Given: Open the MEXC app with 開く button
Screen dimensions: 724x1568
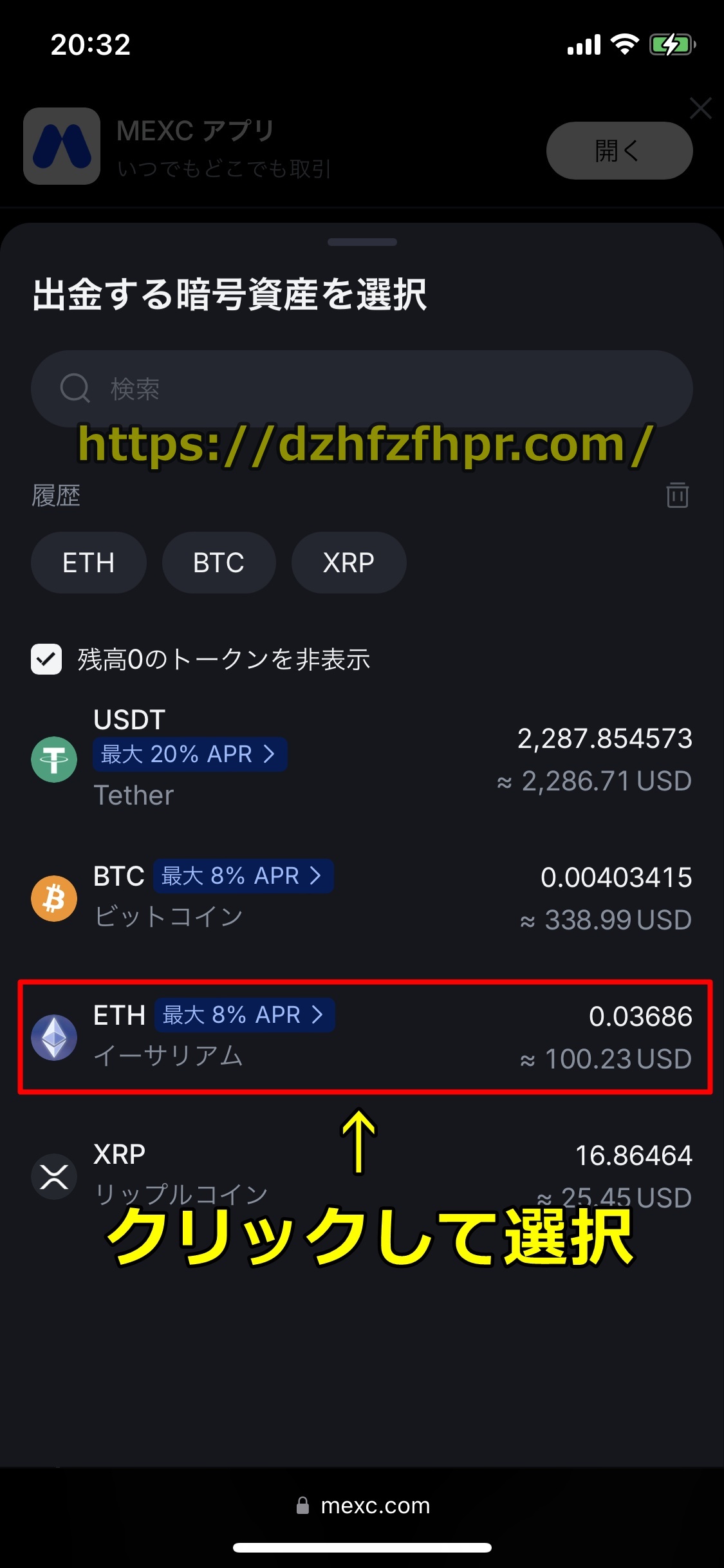Looking at the screenshot, I should tap(619, 151).
